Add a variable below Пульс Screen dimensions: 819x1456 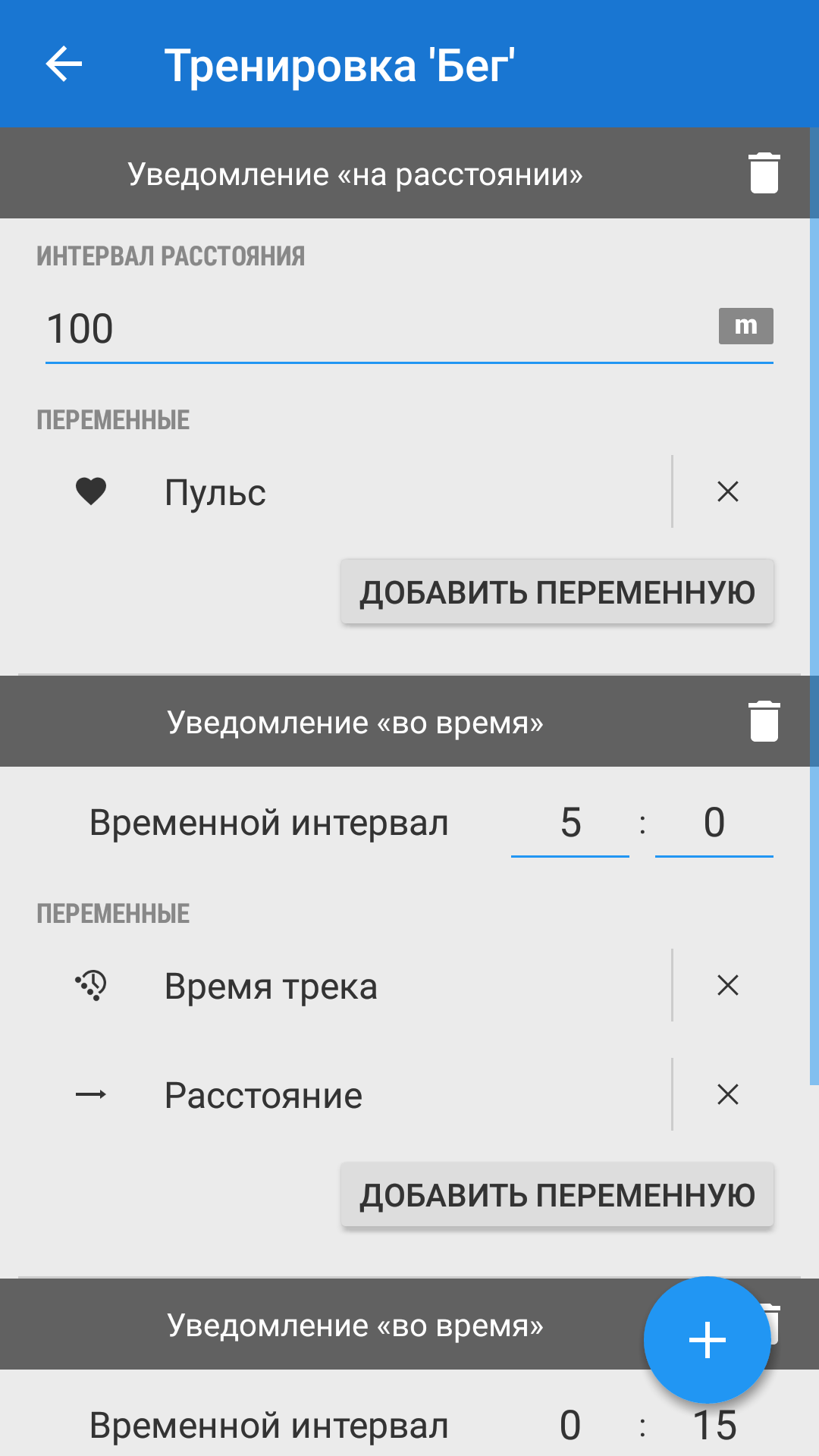pyautogui.click(x=557, y=592)
